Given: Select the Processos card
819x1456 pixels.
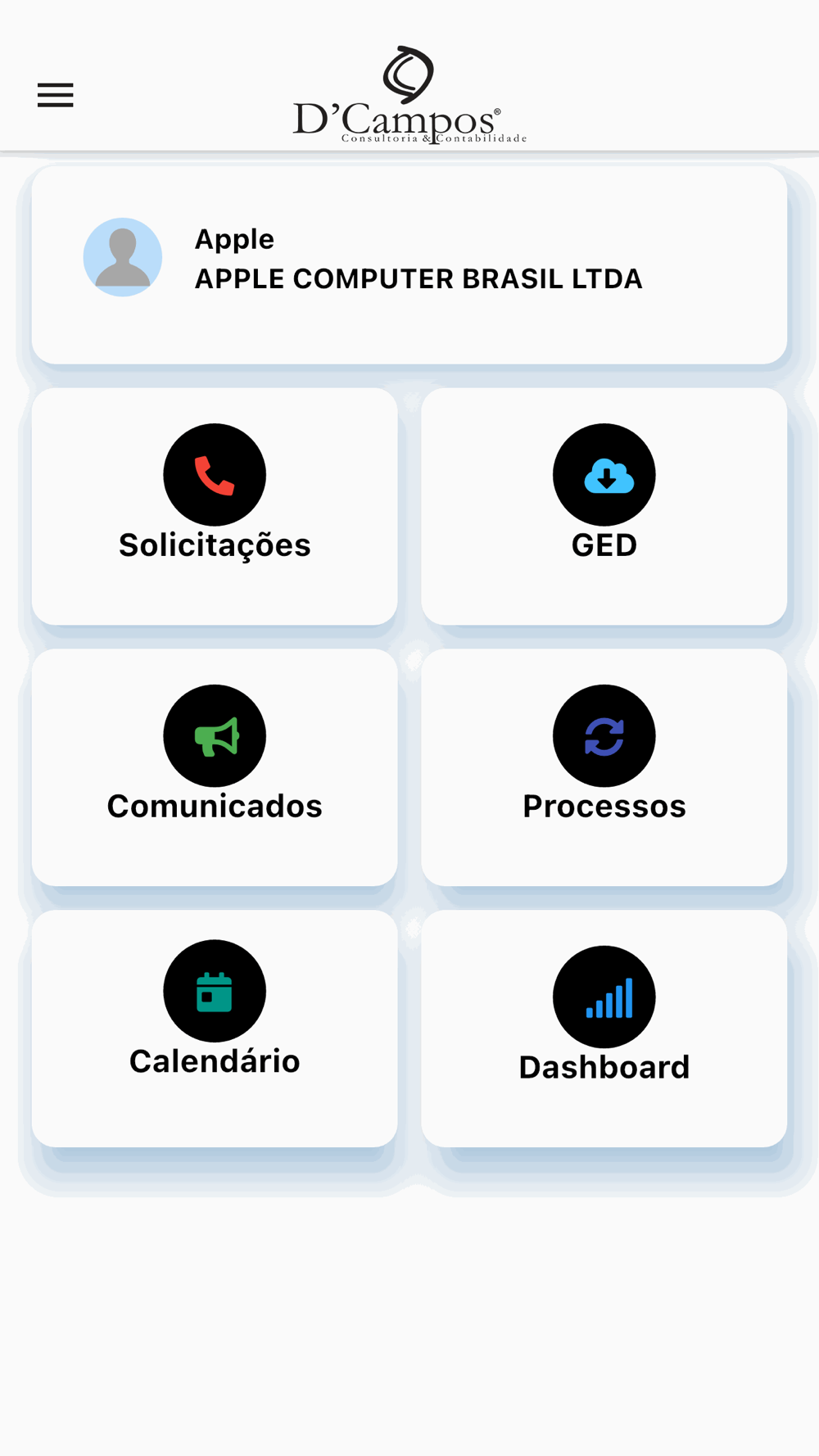Looking at the screenshot, I should (x=604, y=766).
